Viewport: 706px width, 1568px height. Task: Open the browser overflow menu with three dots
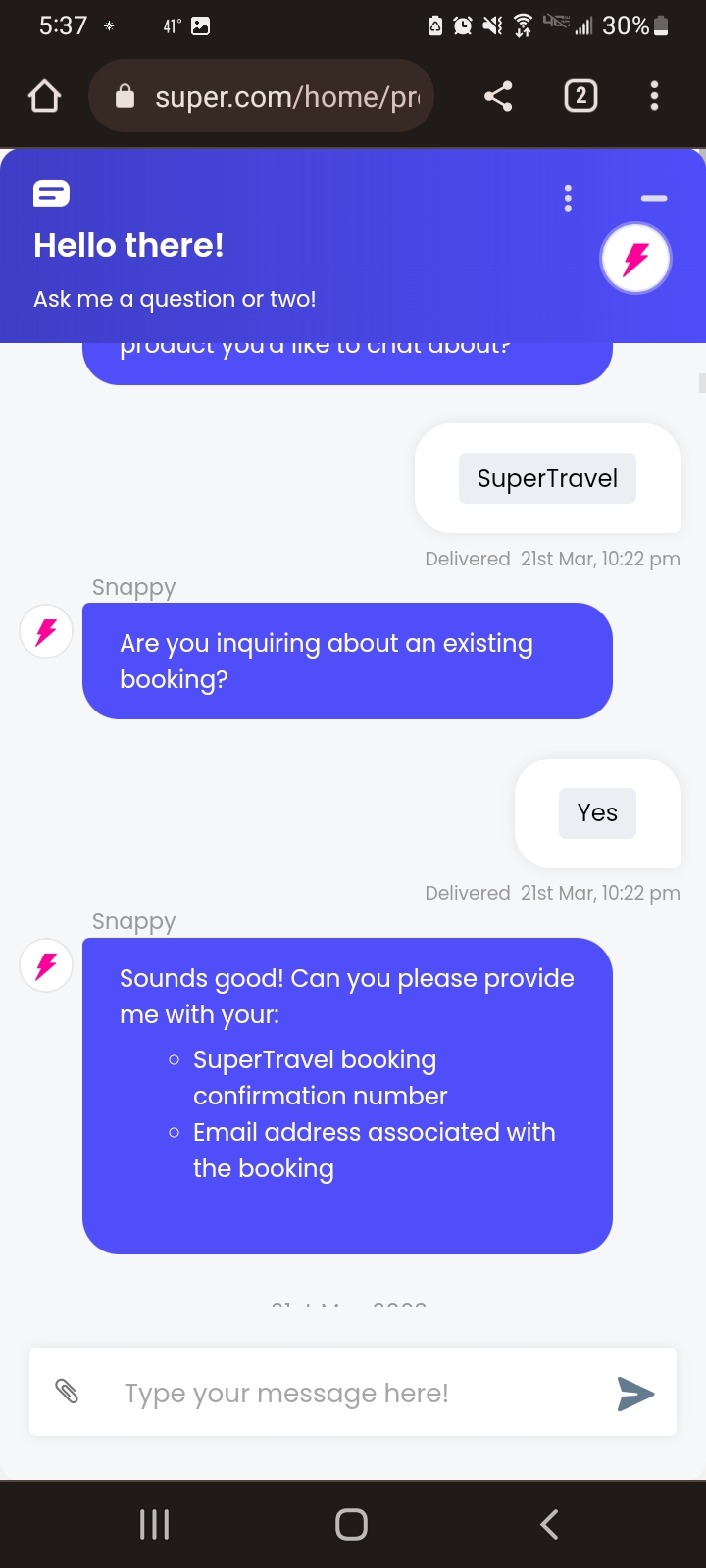click(654, 96)
